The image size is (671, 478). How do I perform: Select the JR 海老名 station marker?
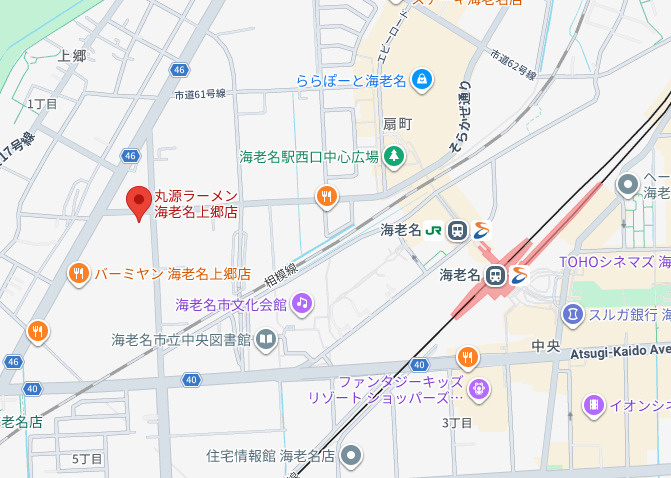pos(458,230)
